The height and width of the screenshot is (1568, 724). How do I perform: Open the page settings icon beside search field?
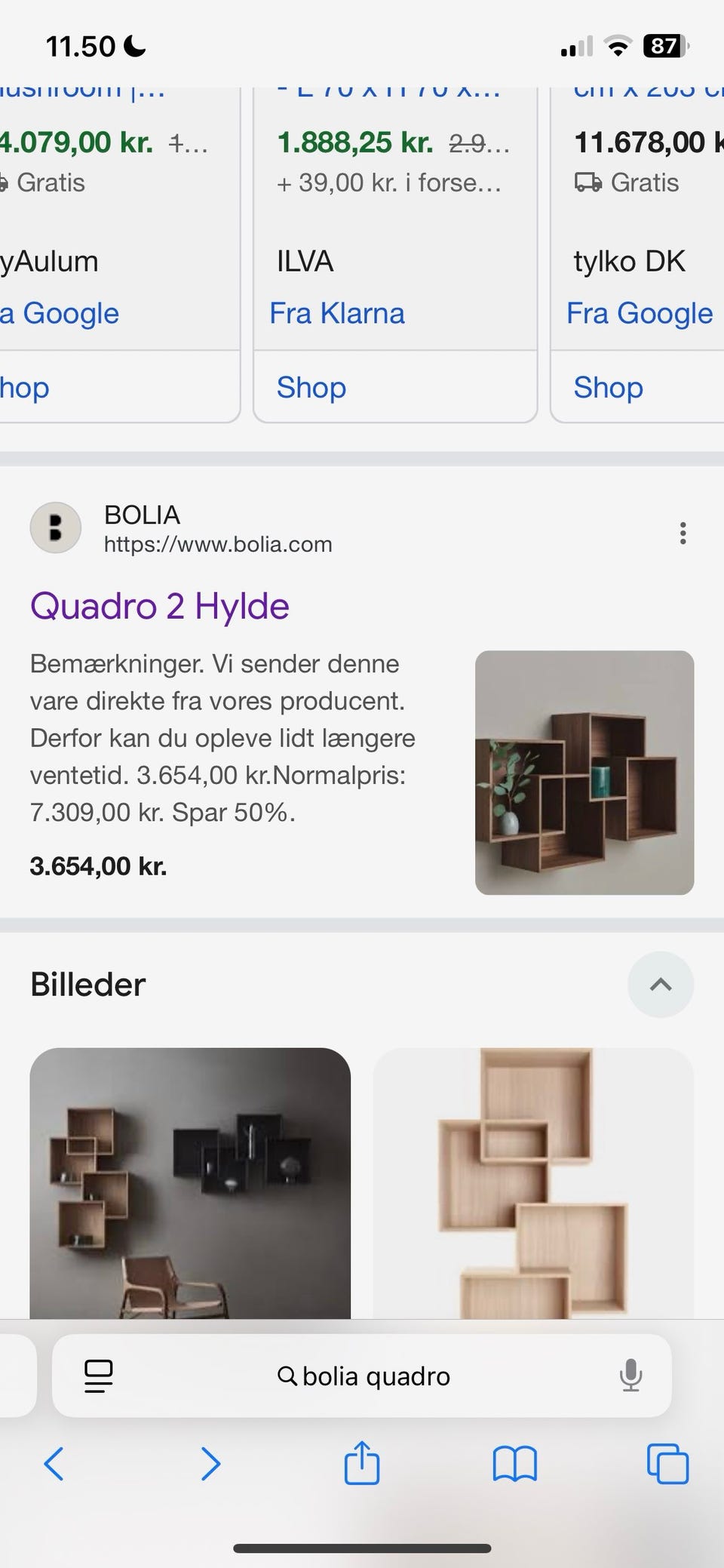point(97,1376)
